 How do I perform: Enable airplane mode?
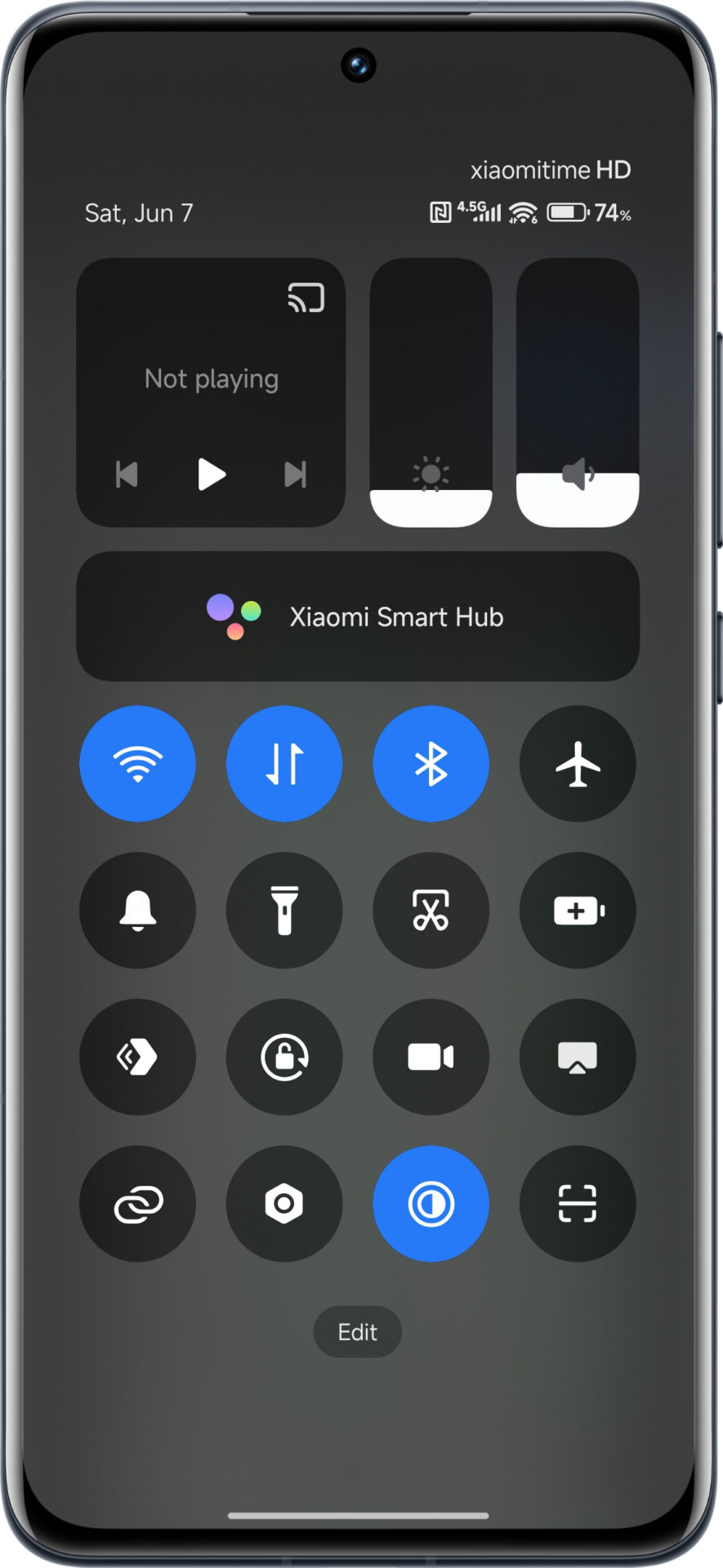pos(578,764)
